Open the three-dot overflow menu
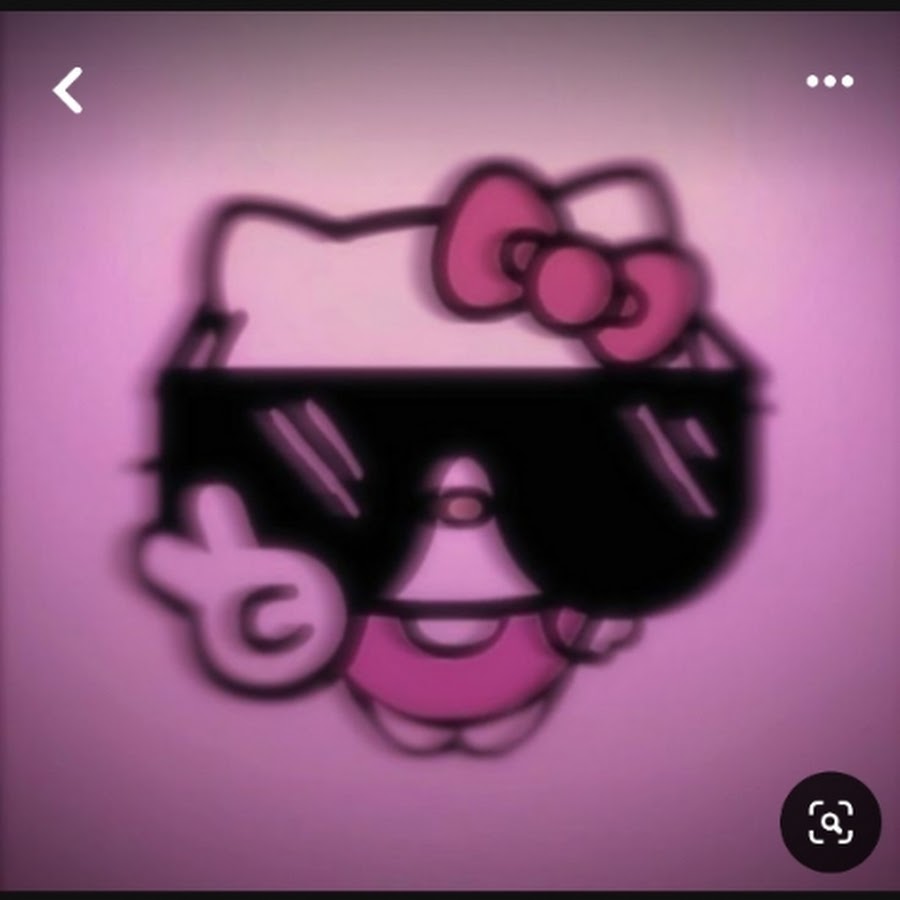The image size is (900, 900). [830, 81]
